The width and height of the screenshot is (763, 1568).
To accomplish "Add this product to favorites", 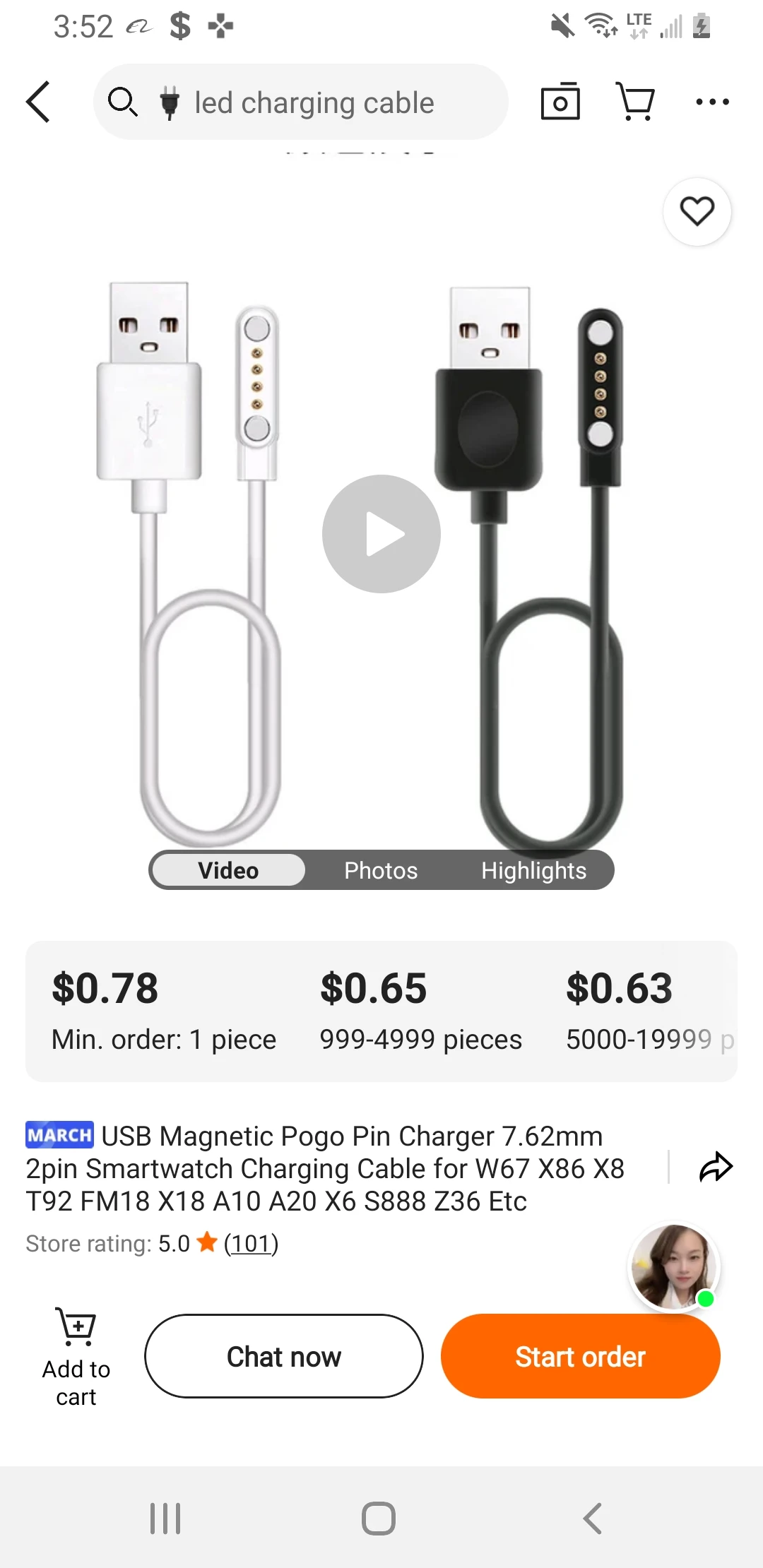I will (x=697, y=211).
